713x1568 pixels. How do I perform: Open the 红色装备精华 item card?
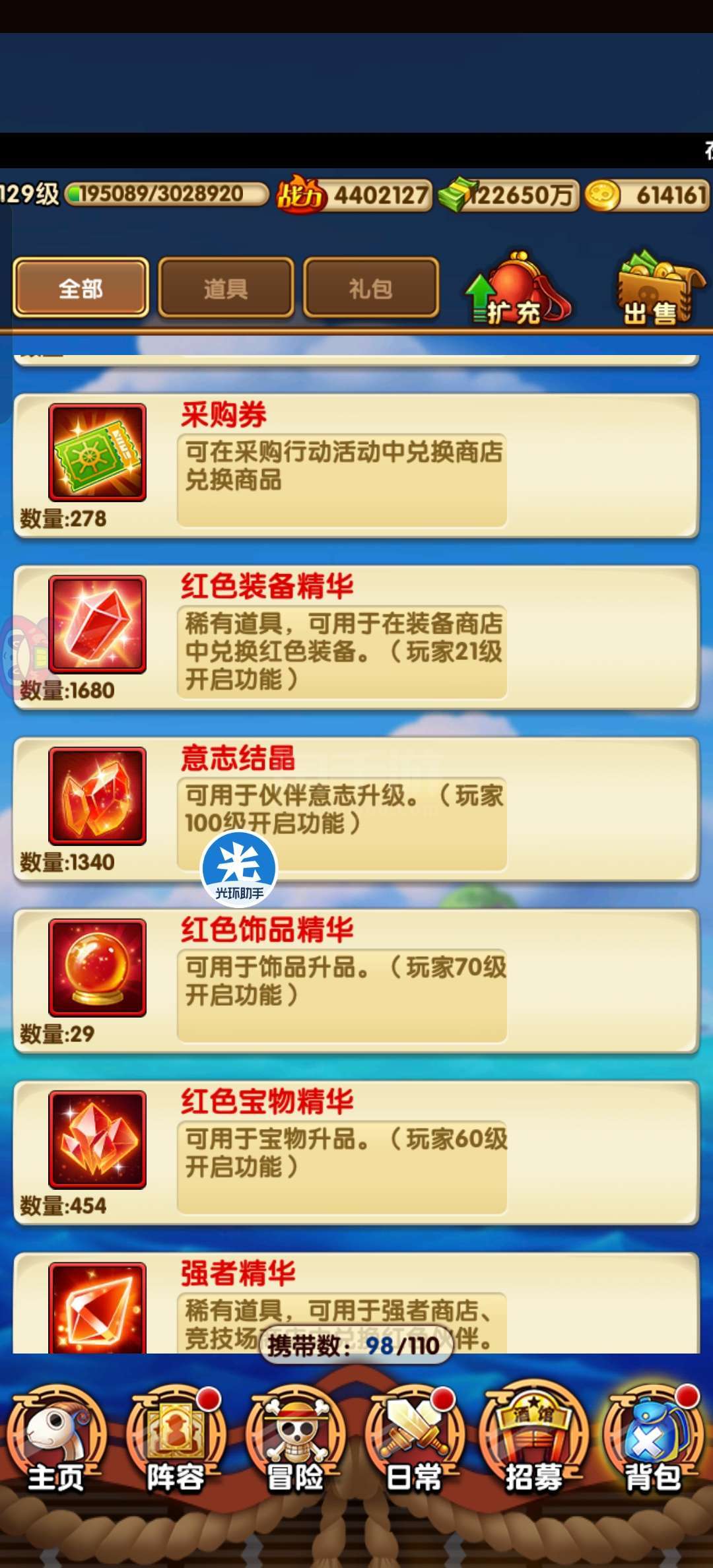[x=356, y=637]
